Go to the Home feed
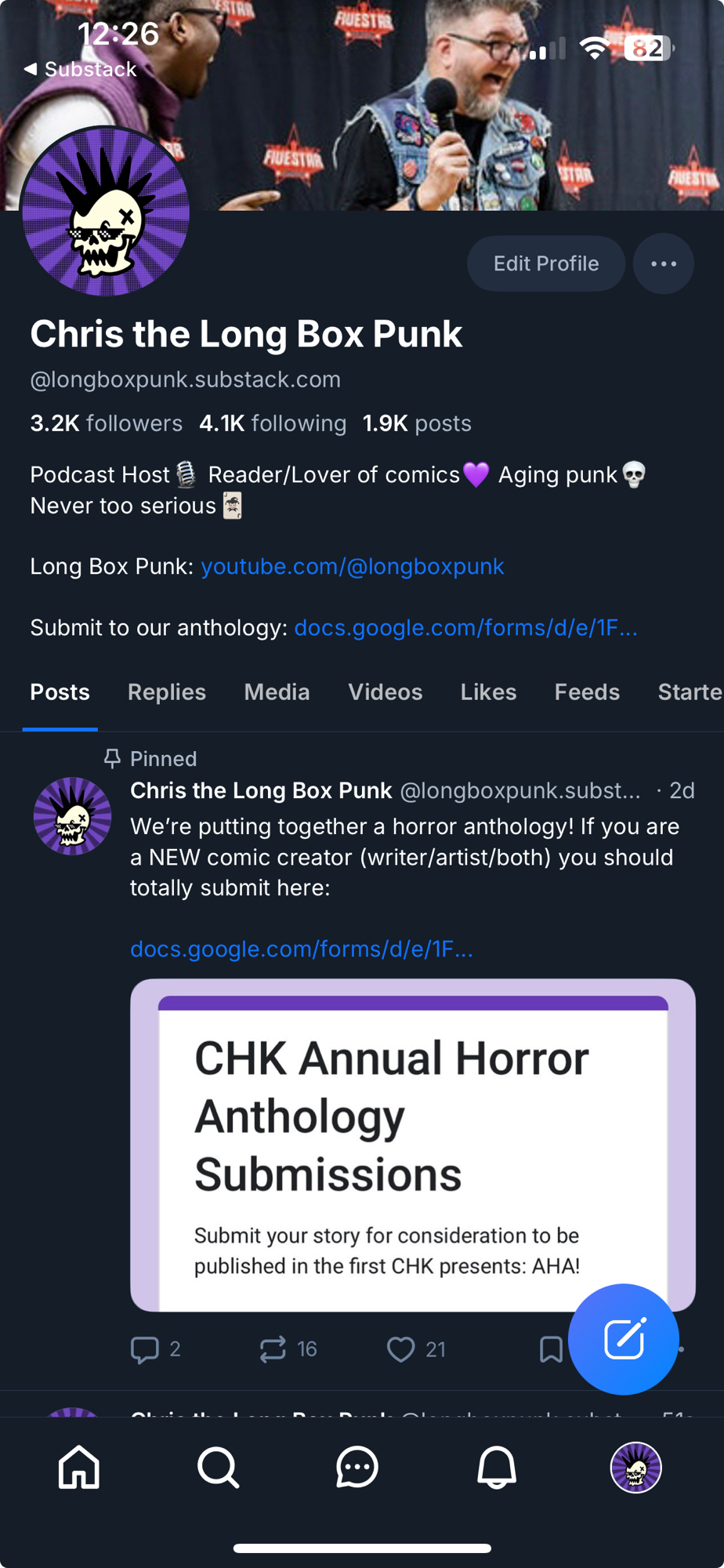724x1568 pixels. click(79, 1467)
